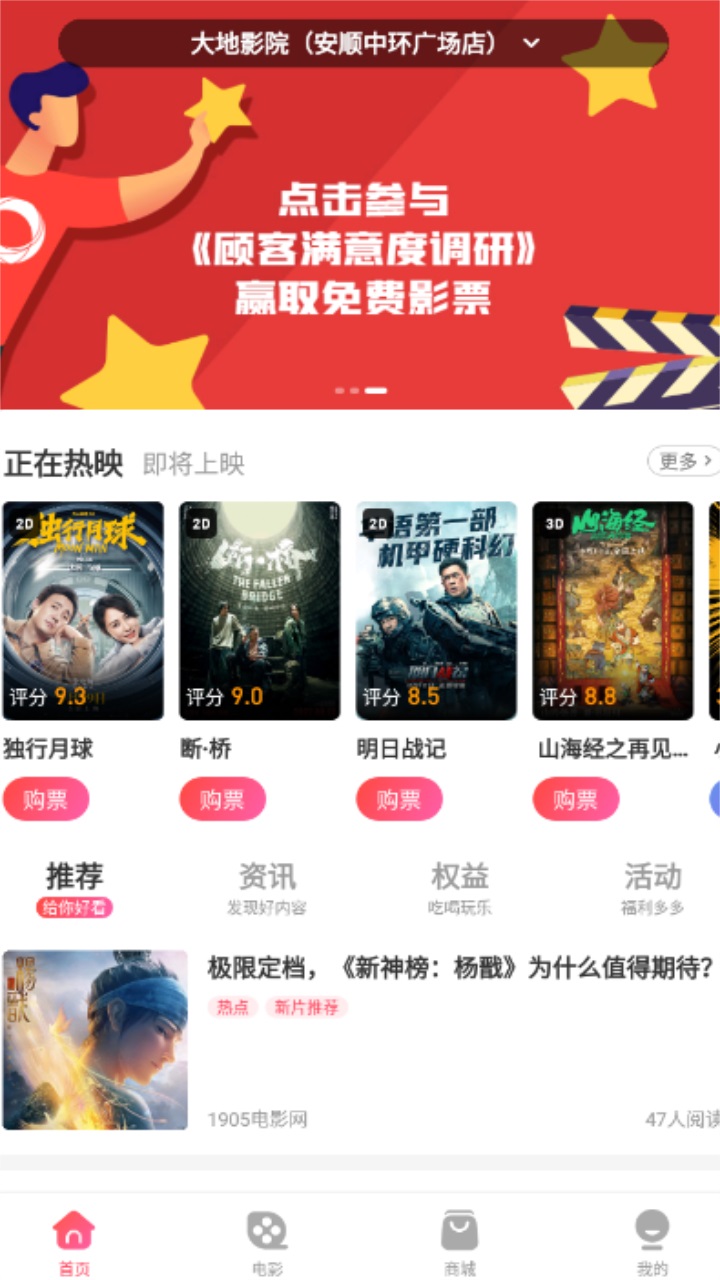The image size is (720, 1280).
Task: Switch to the 资讯 tab
Action: pyautogui.click(x=267, y=886)
